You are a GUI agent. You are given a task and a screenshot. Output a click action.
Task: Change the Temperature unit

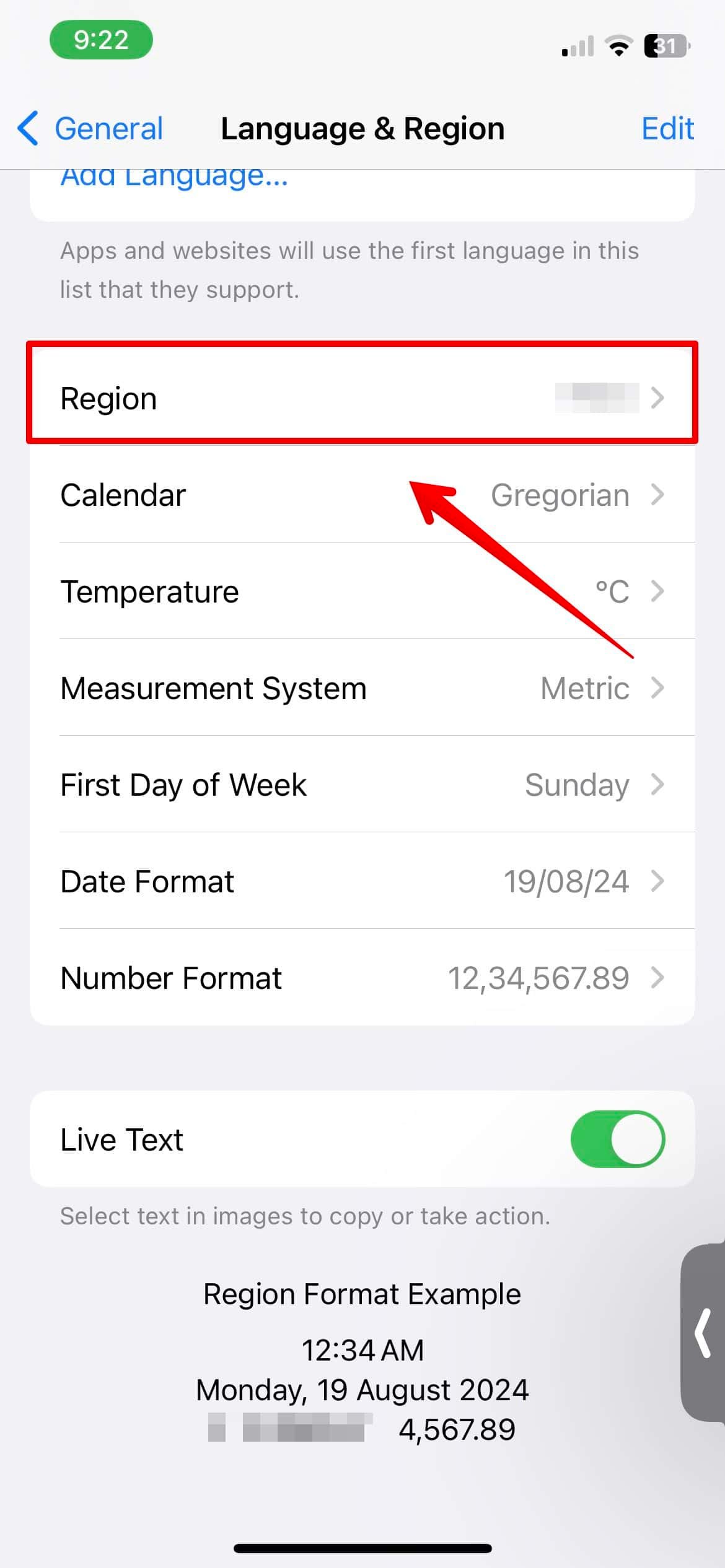click(362, 591)
